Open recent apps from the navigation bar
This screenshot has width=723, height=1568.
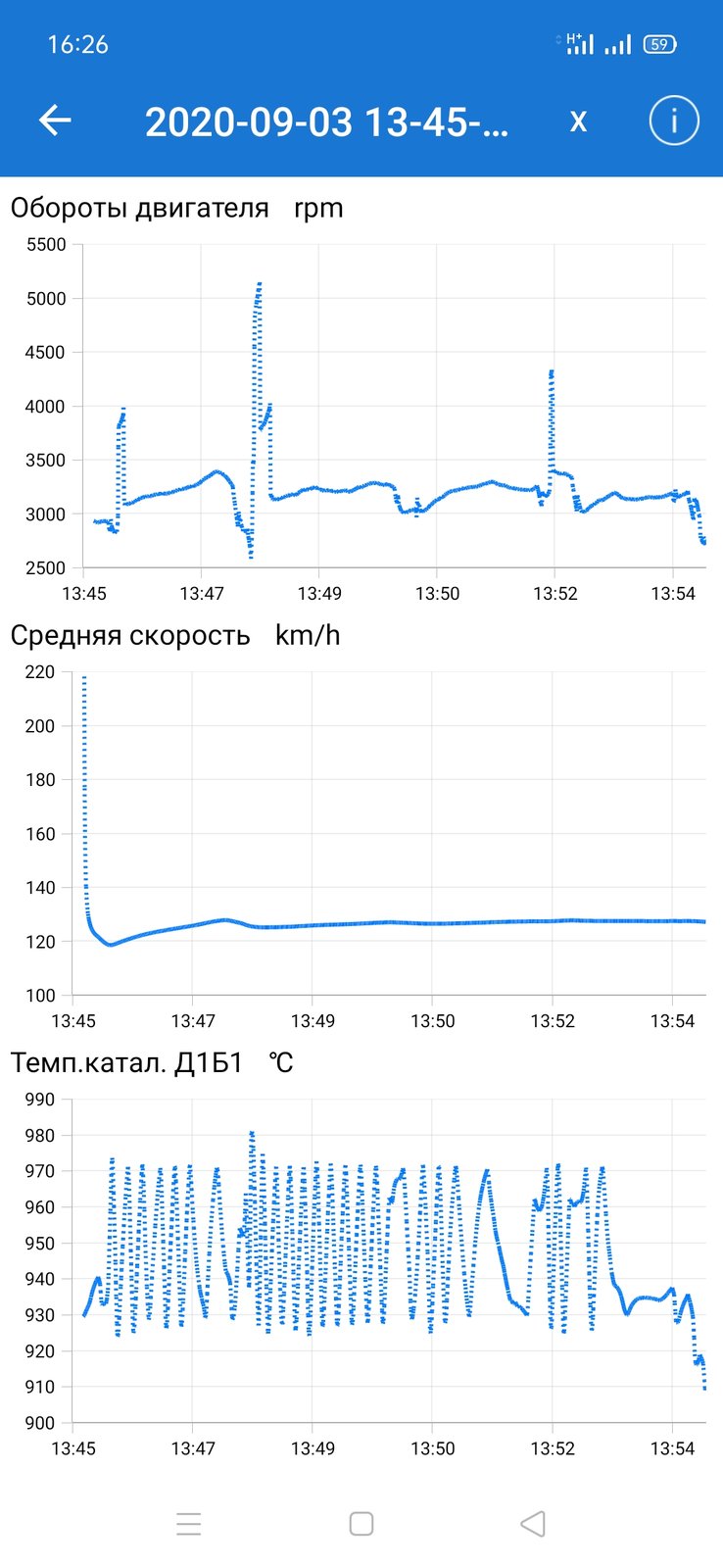pos(189,1524)
